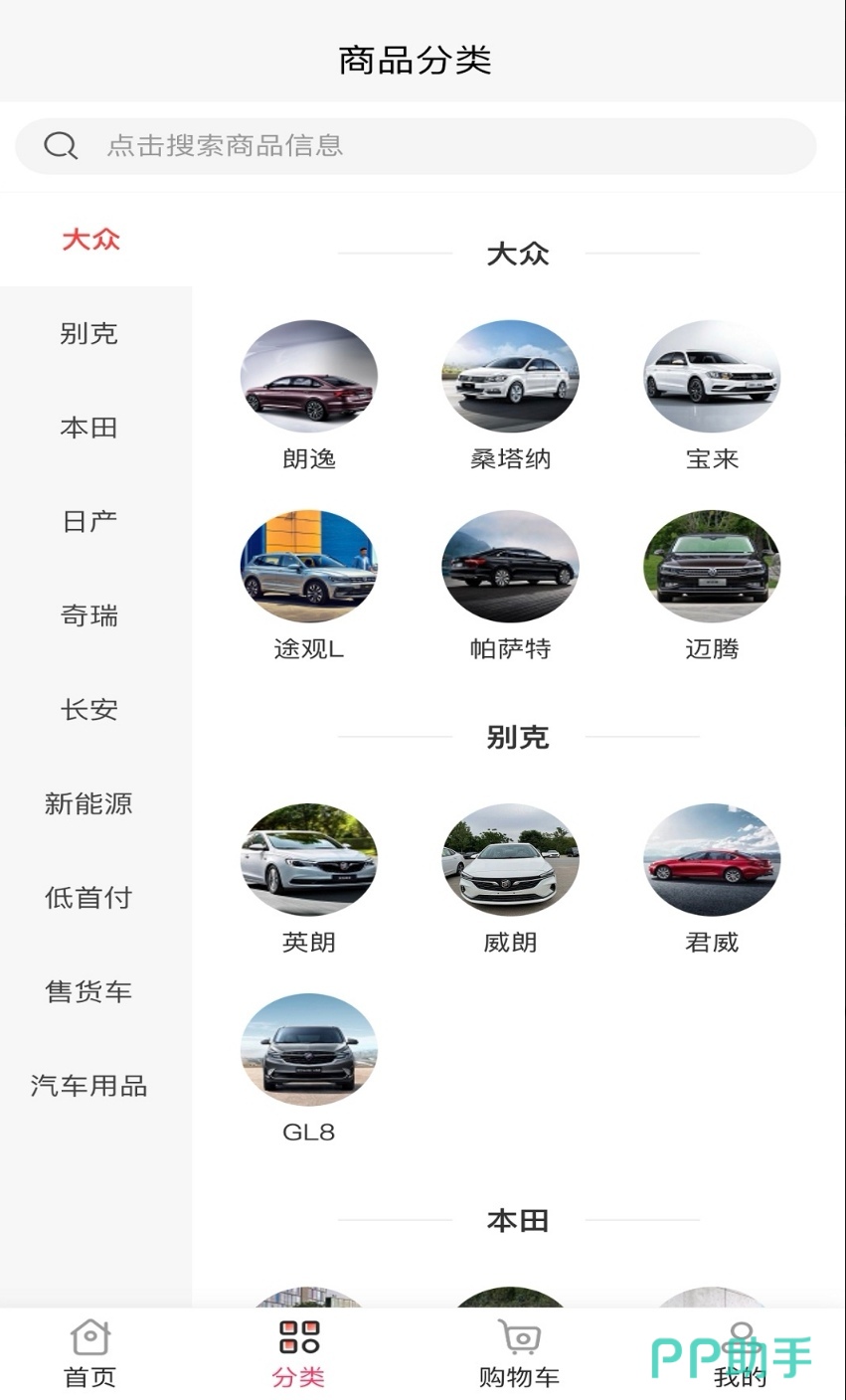Switch to 新能源 category

tap(89, 803)
